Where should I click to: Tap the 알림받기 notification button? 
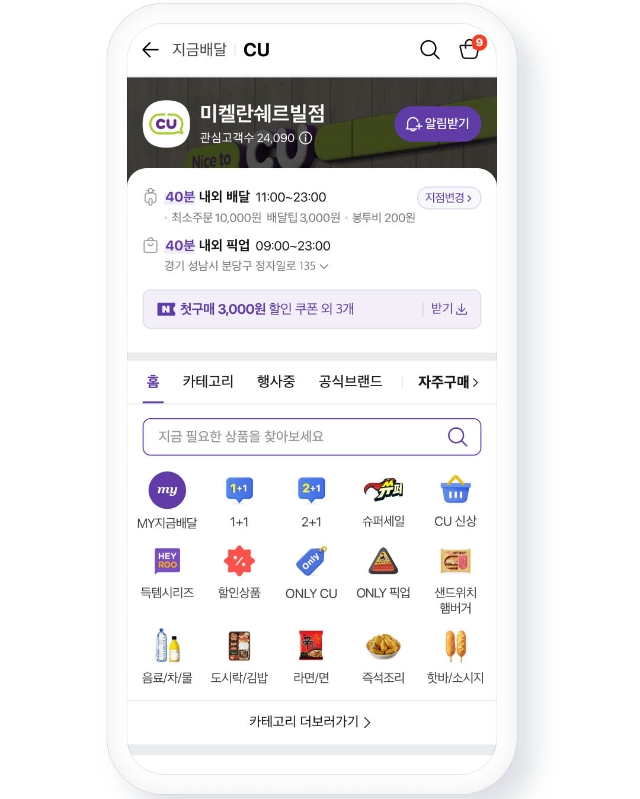pos(438,124)
